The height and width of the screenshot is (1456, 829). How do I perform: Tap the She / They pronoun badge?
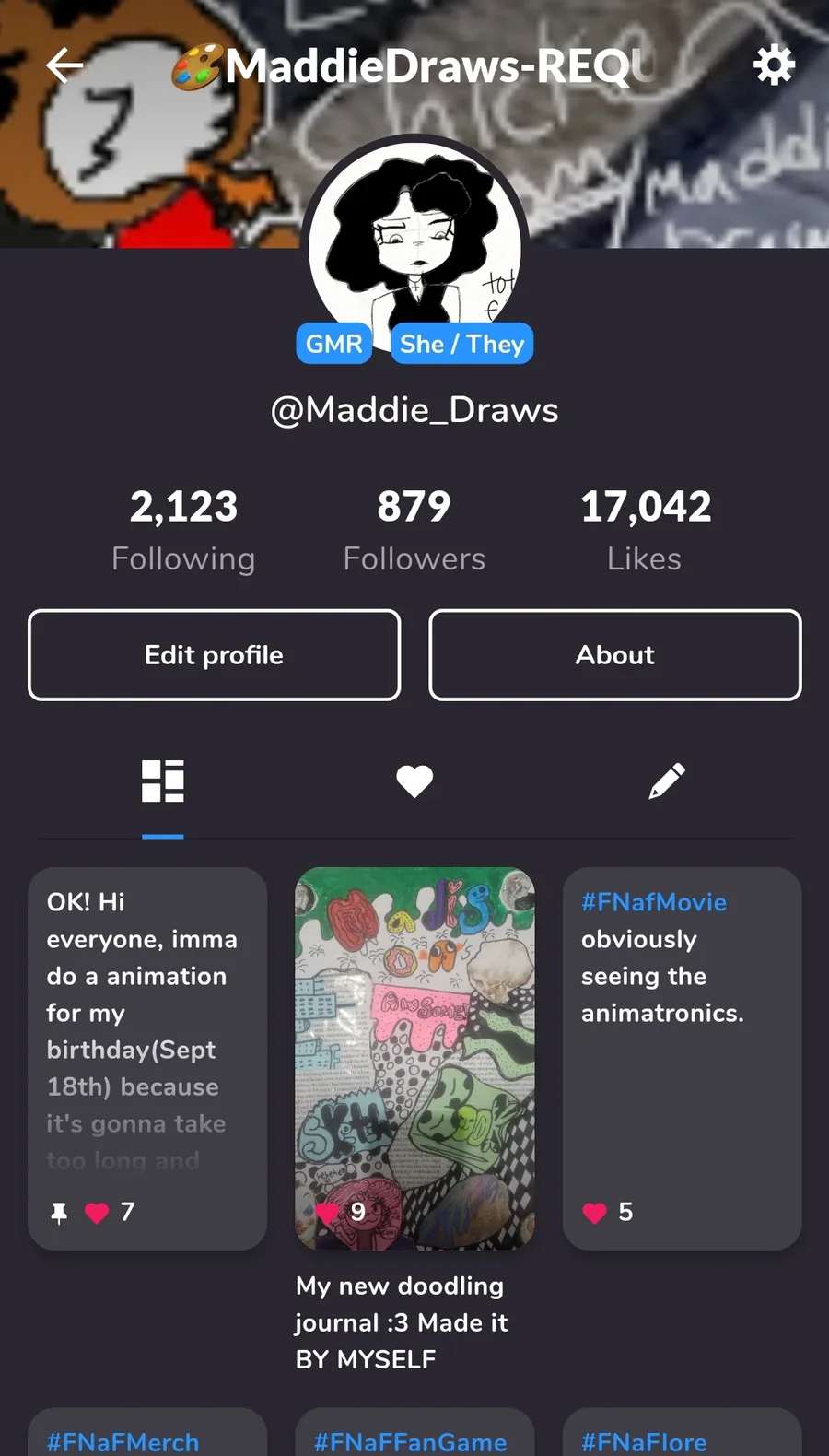(x=461, y=344)
